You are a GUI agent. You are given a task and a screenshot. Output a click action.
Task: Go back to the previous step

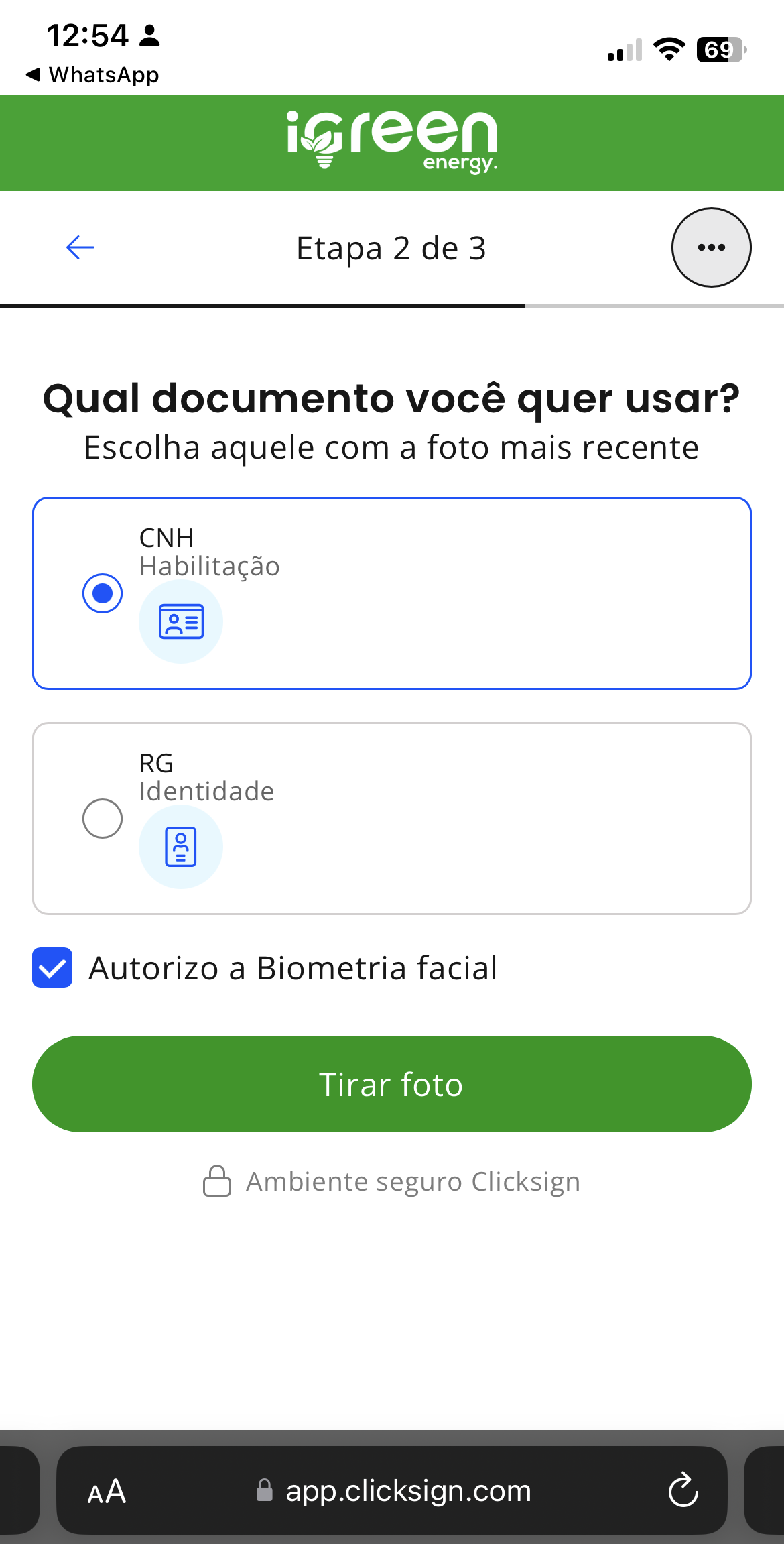[80, 247]
